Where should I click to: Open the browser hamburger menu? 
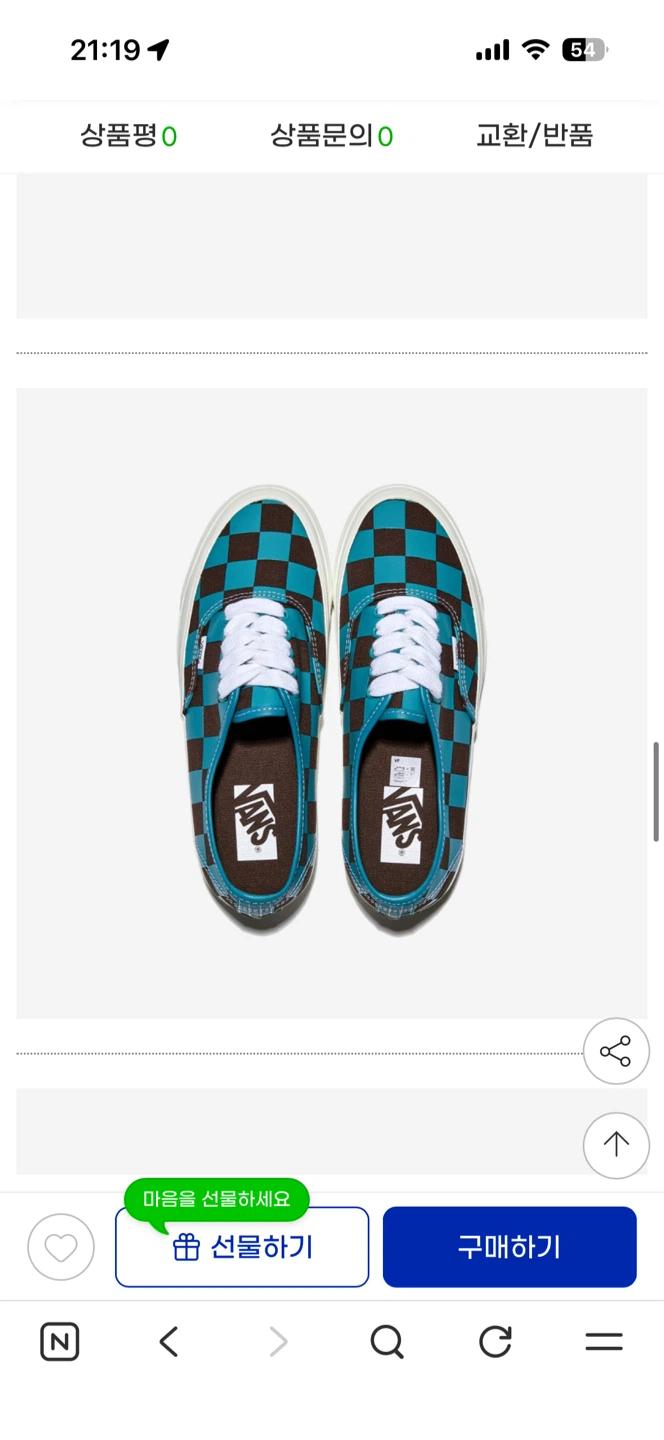click(x=604, y=1342)
